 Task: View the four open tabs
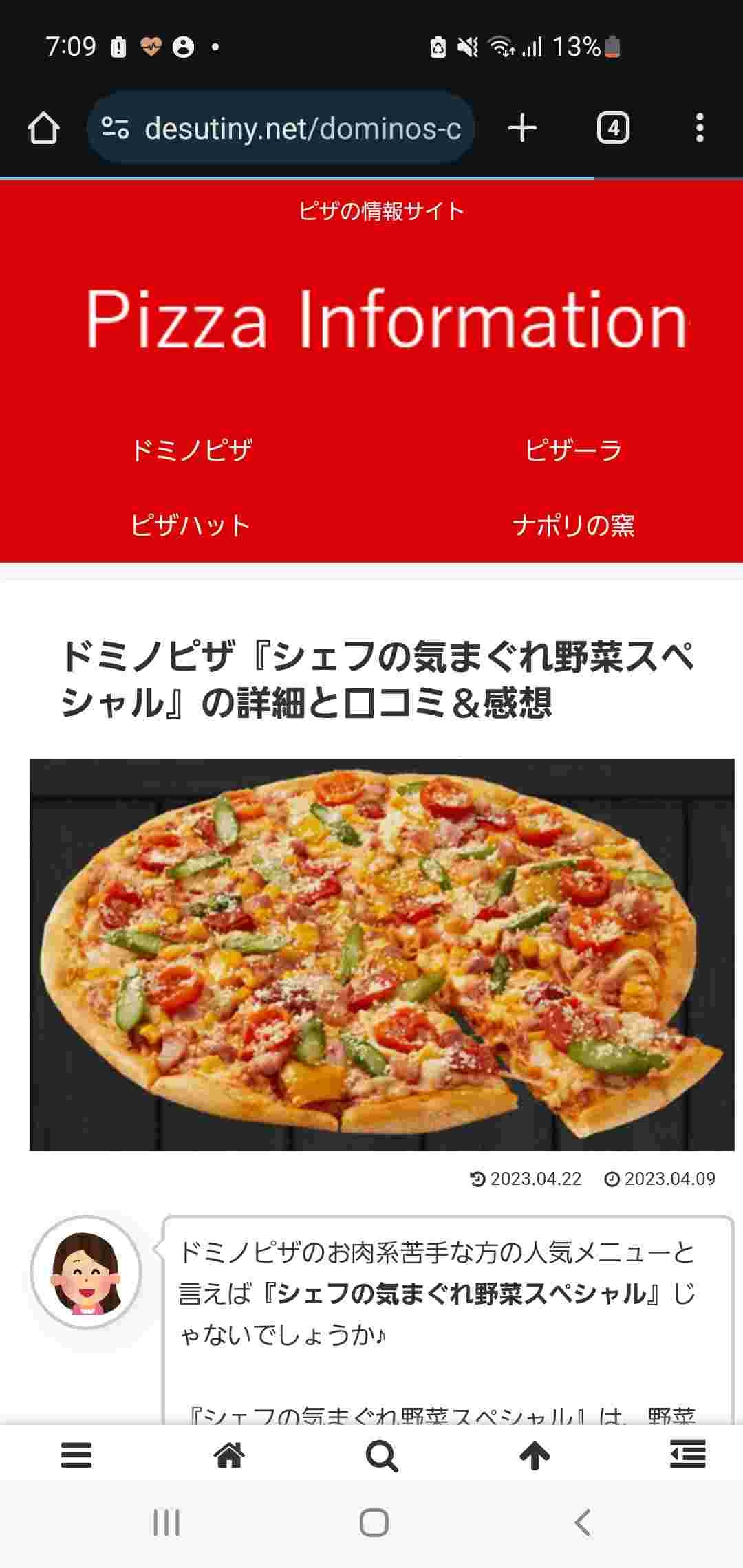613,128
